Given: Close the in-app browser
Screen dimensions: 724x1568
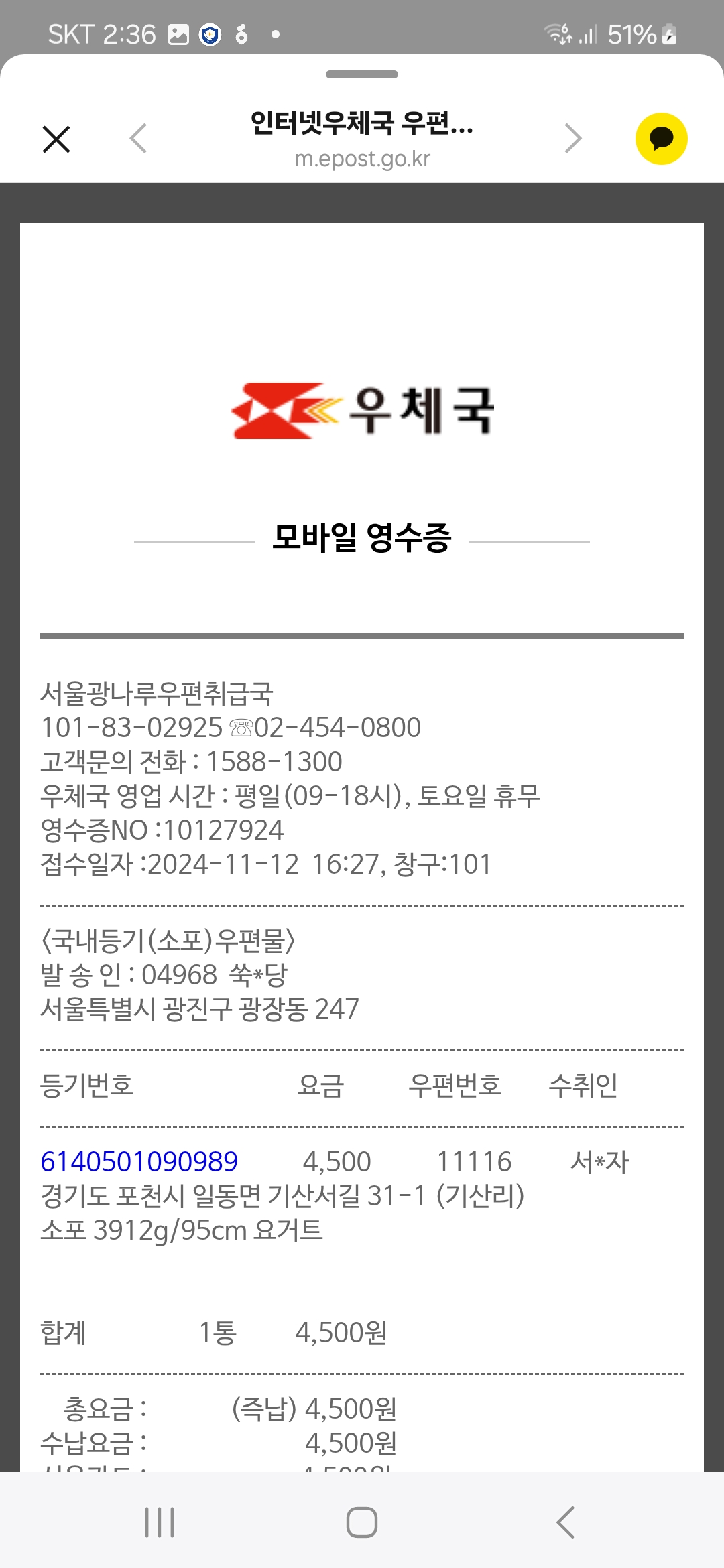Looking at the screenshot, I should pos(56,139).
